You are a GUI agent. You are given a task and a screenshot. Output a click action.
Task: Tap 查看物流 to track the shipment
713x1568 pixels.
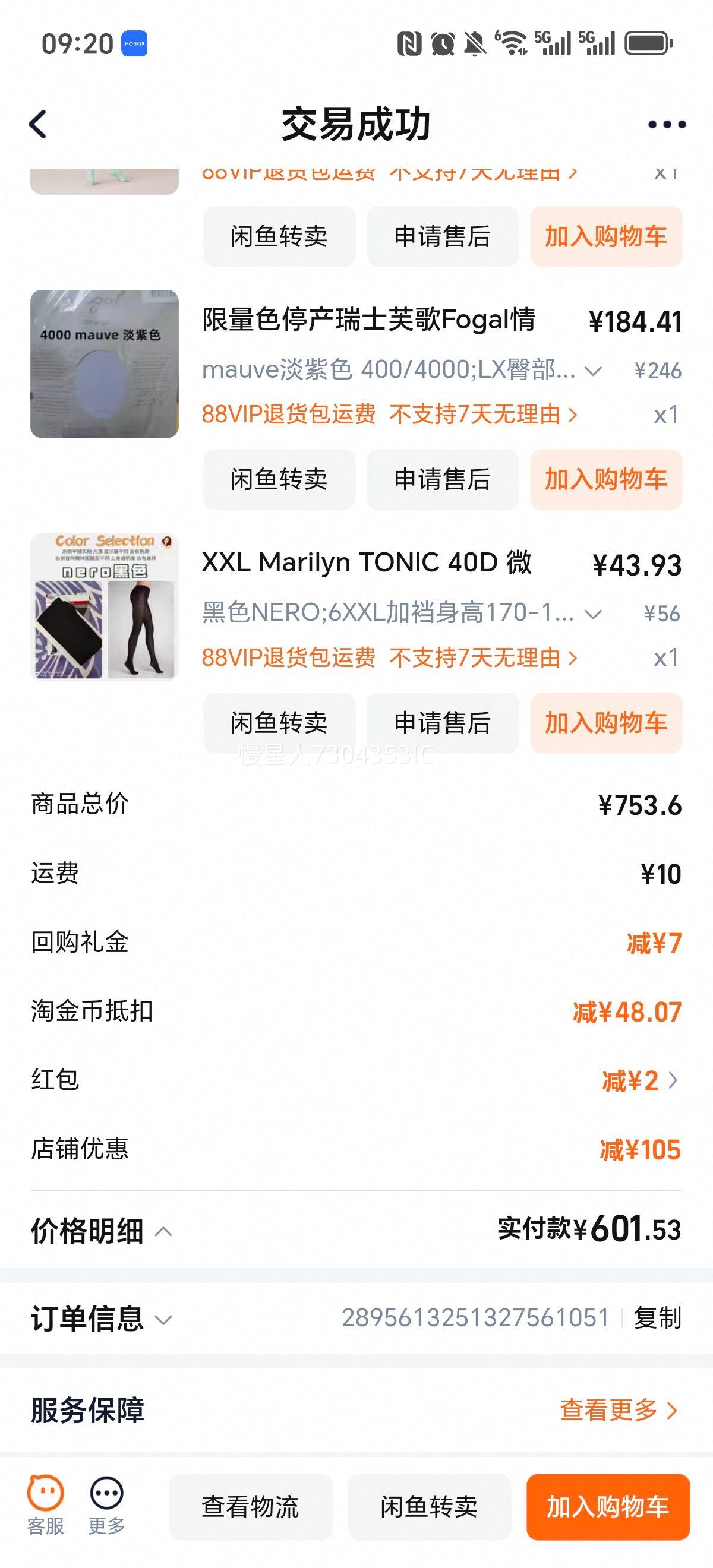click(250, 1506)
